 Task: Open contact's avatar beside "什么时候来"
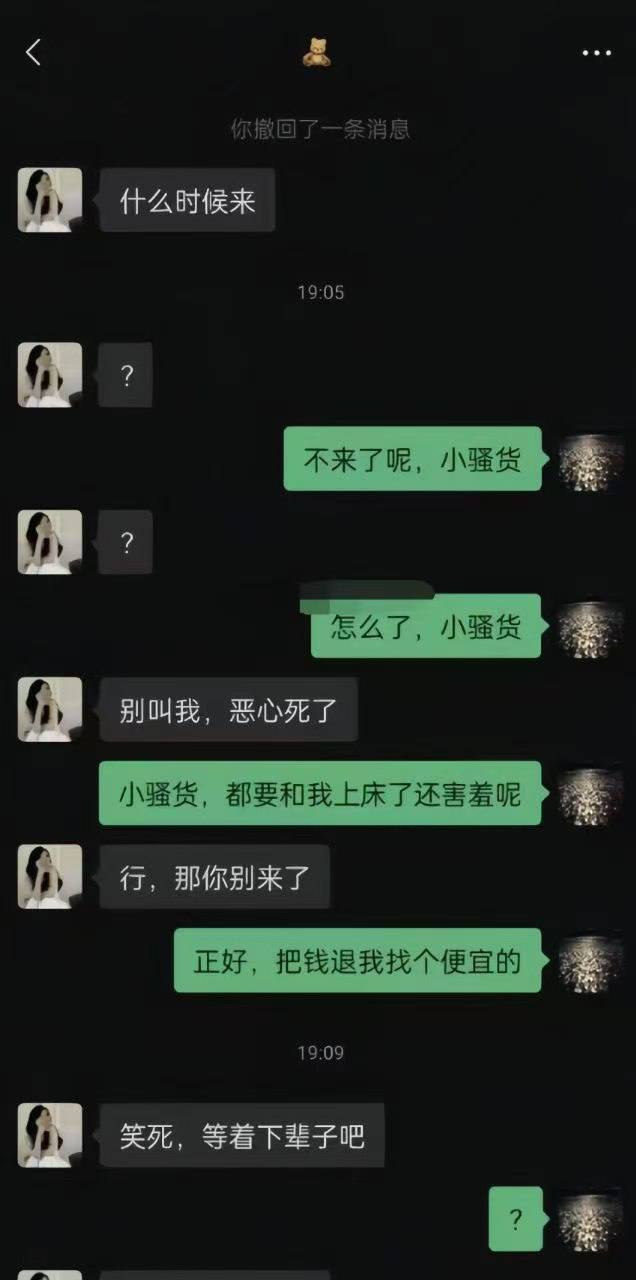50,200
